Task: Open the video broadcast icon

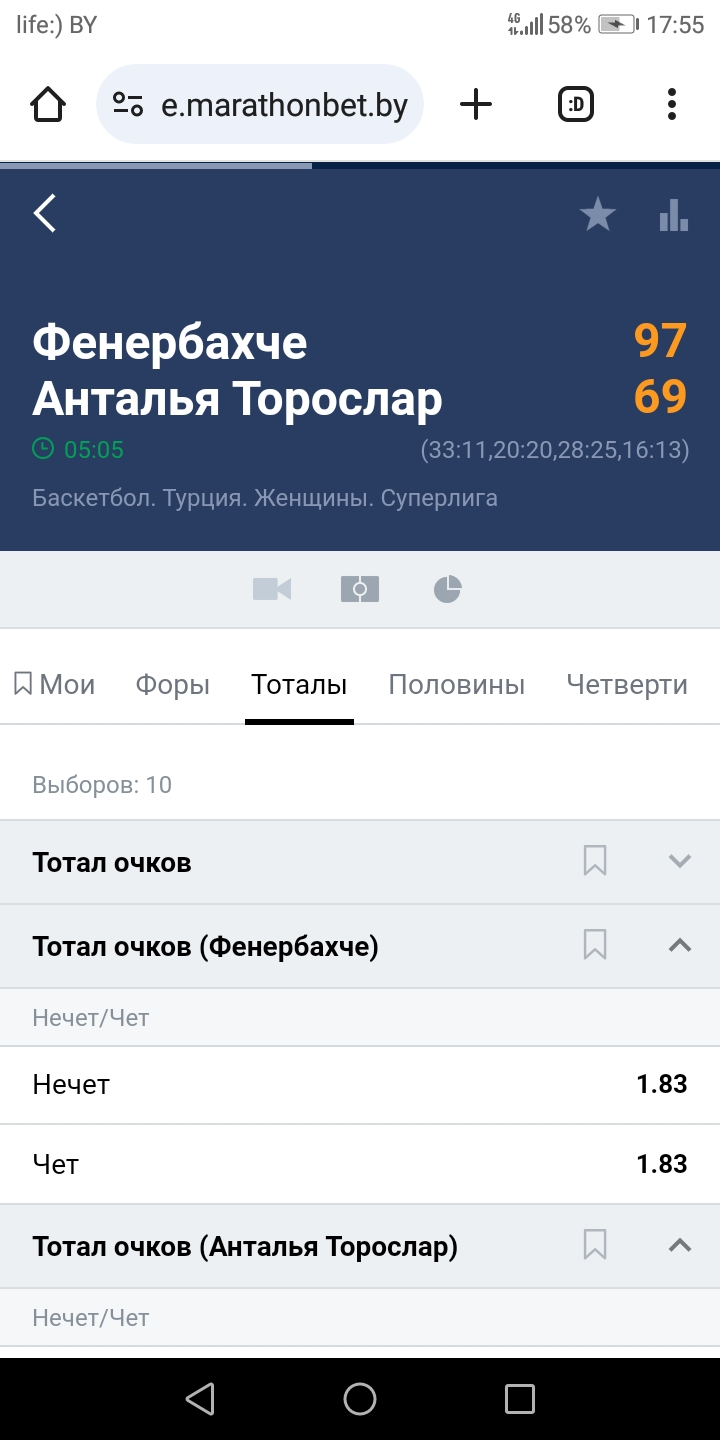Action: tap(272, 590)
